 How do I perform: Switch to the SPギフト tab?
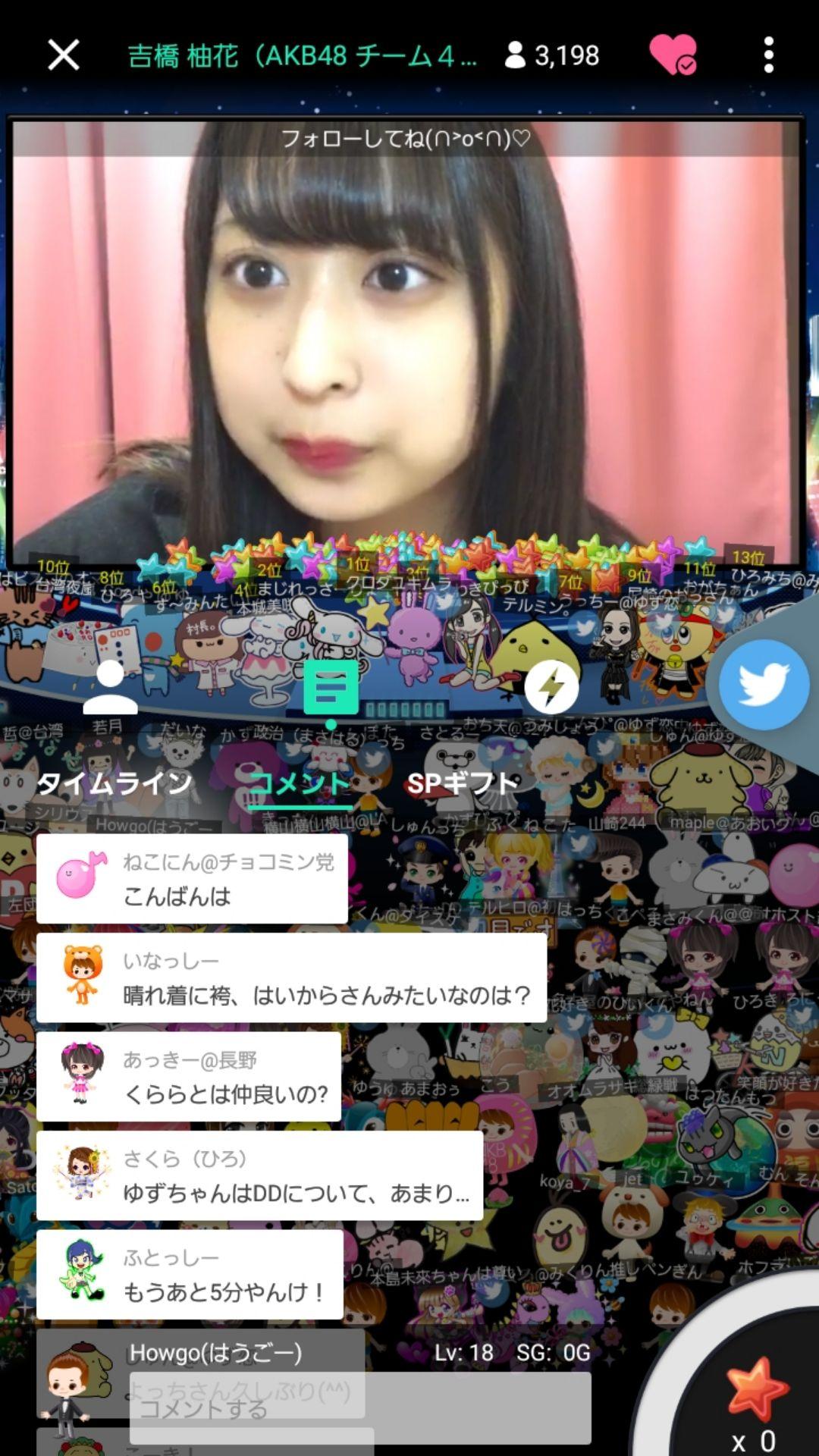(463, 783)
